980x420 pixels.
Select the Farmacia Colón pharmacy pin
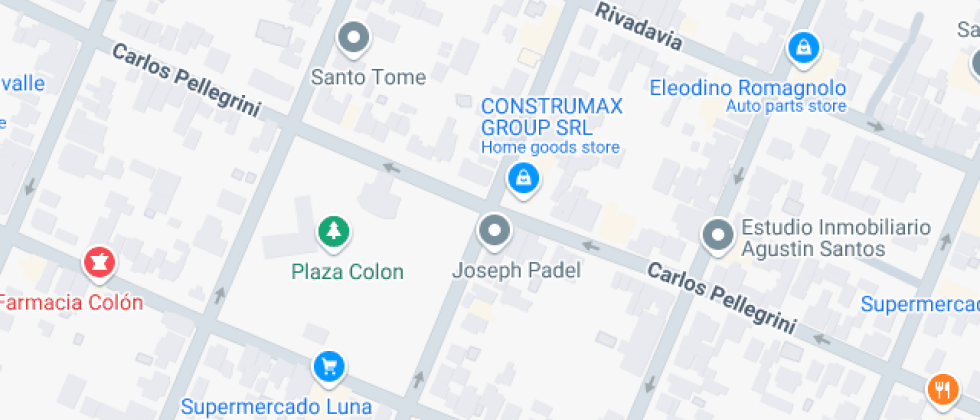pos(99,264)
